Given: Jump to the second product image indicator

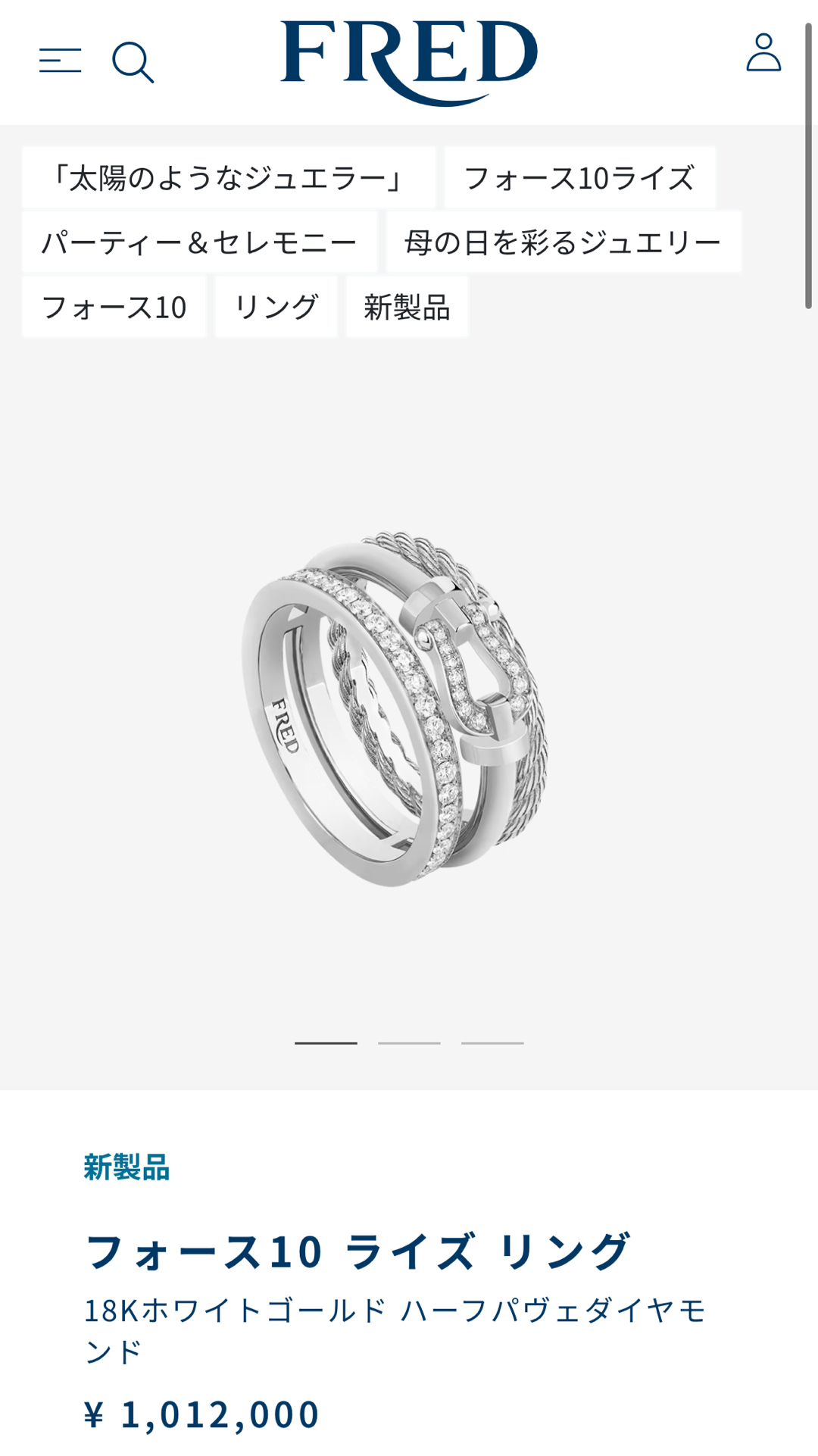Looking at the screenshot, I should tap(409, 1043).
